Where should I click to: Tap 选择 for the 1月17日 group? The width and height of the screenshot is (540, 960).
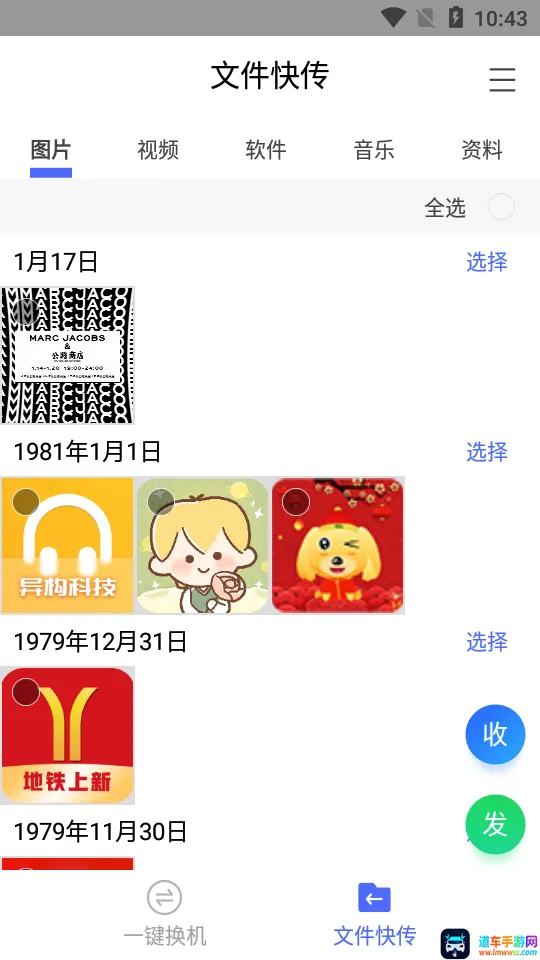click(x=487, y=262)
